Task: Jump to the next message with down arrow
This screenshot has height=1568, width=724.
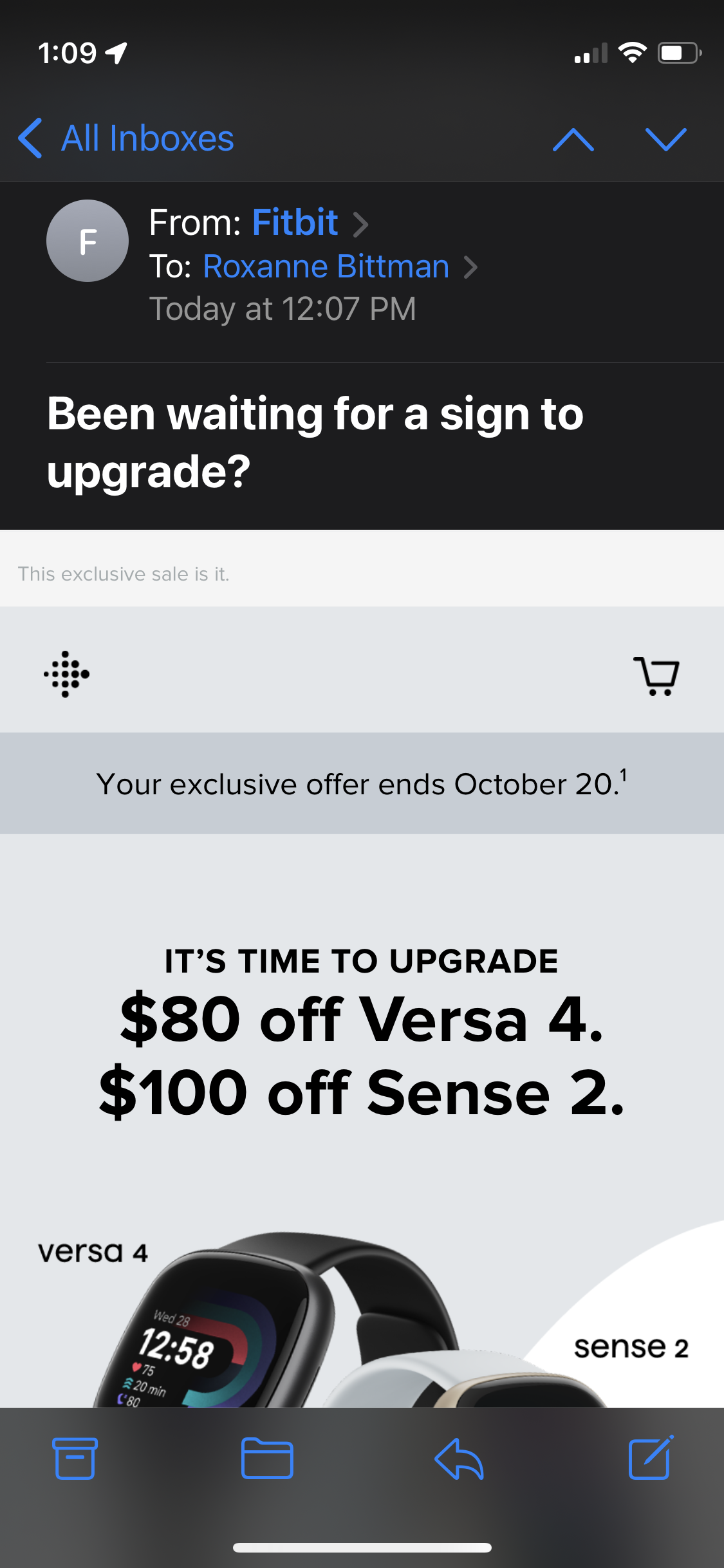Action: (665, 138)
